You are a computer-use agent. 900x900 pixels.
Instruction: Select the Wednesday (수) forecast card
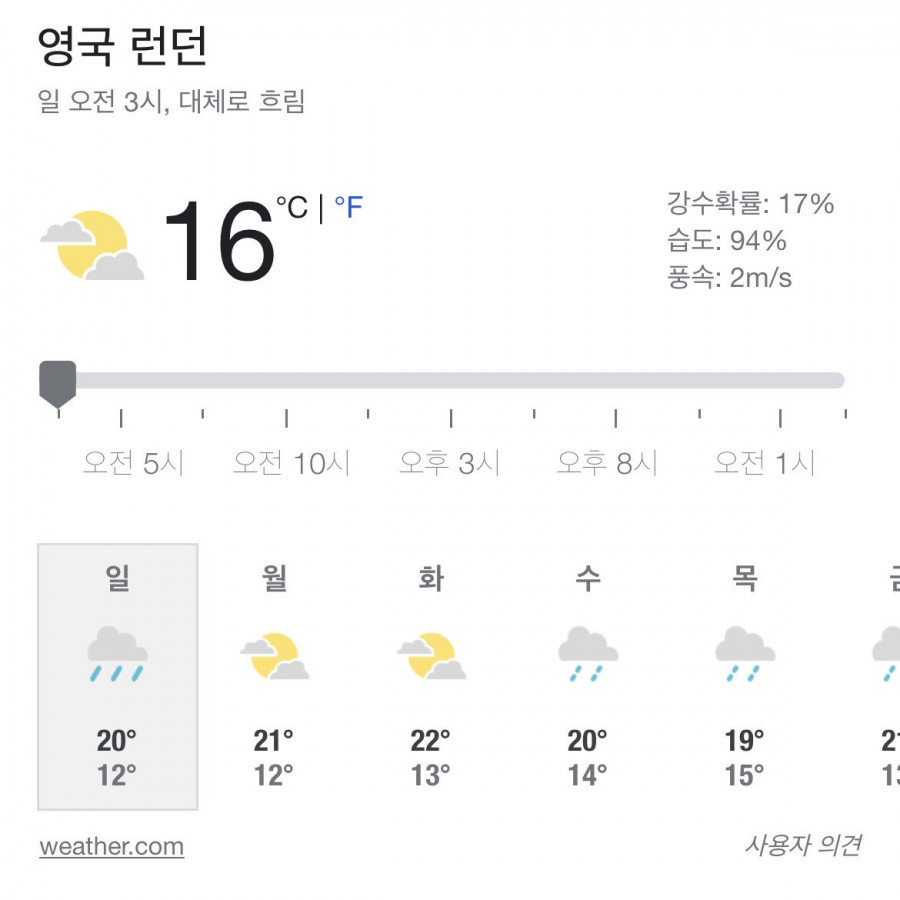point(588,676)
